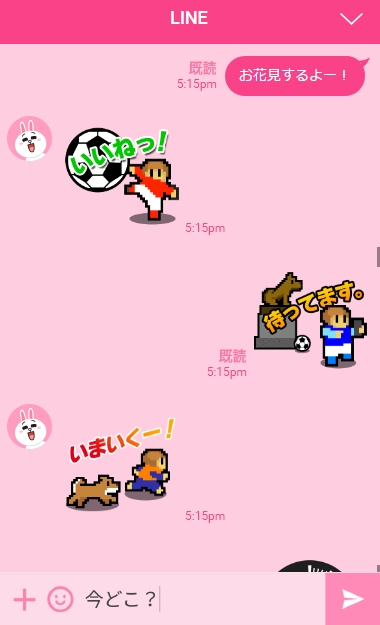Open the plus attachment menu

tap(25, 599)
